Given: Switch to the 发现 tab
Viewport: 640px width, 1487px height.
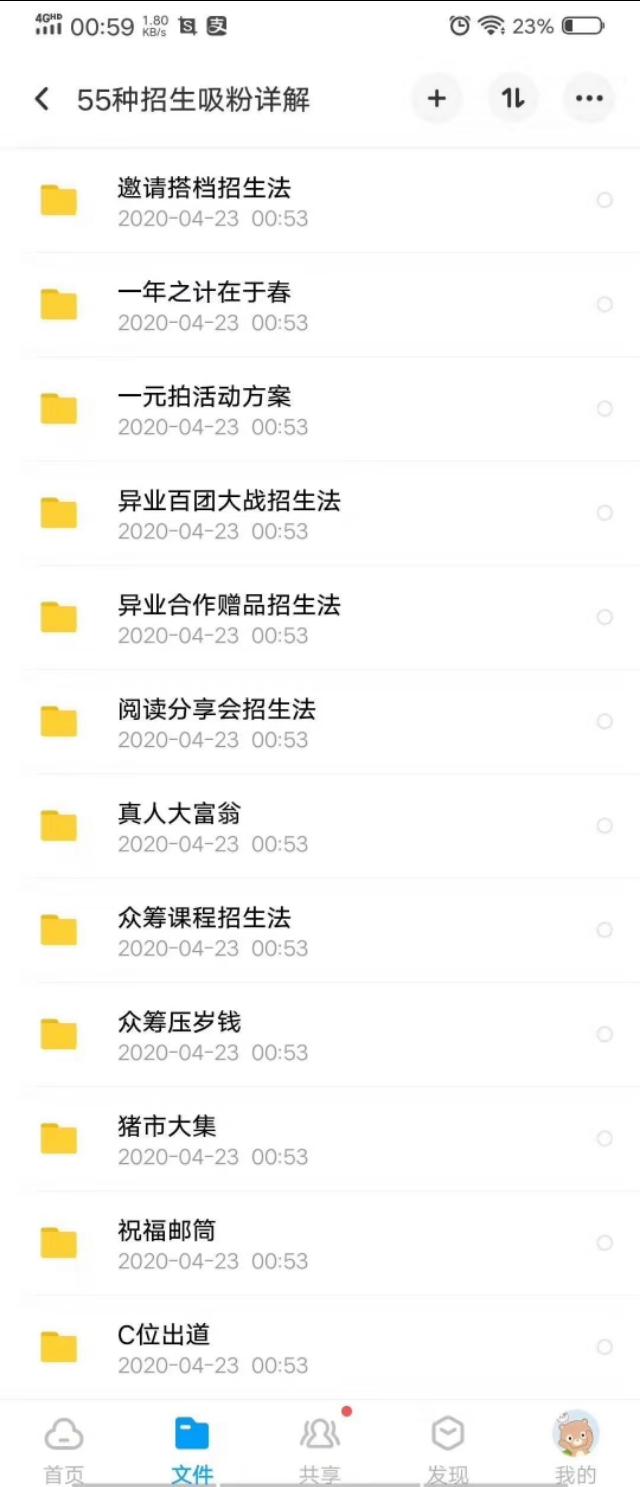Looking at the screenshot, I should click(447, 1447).
